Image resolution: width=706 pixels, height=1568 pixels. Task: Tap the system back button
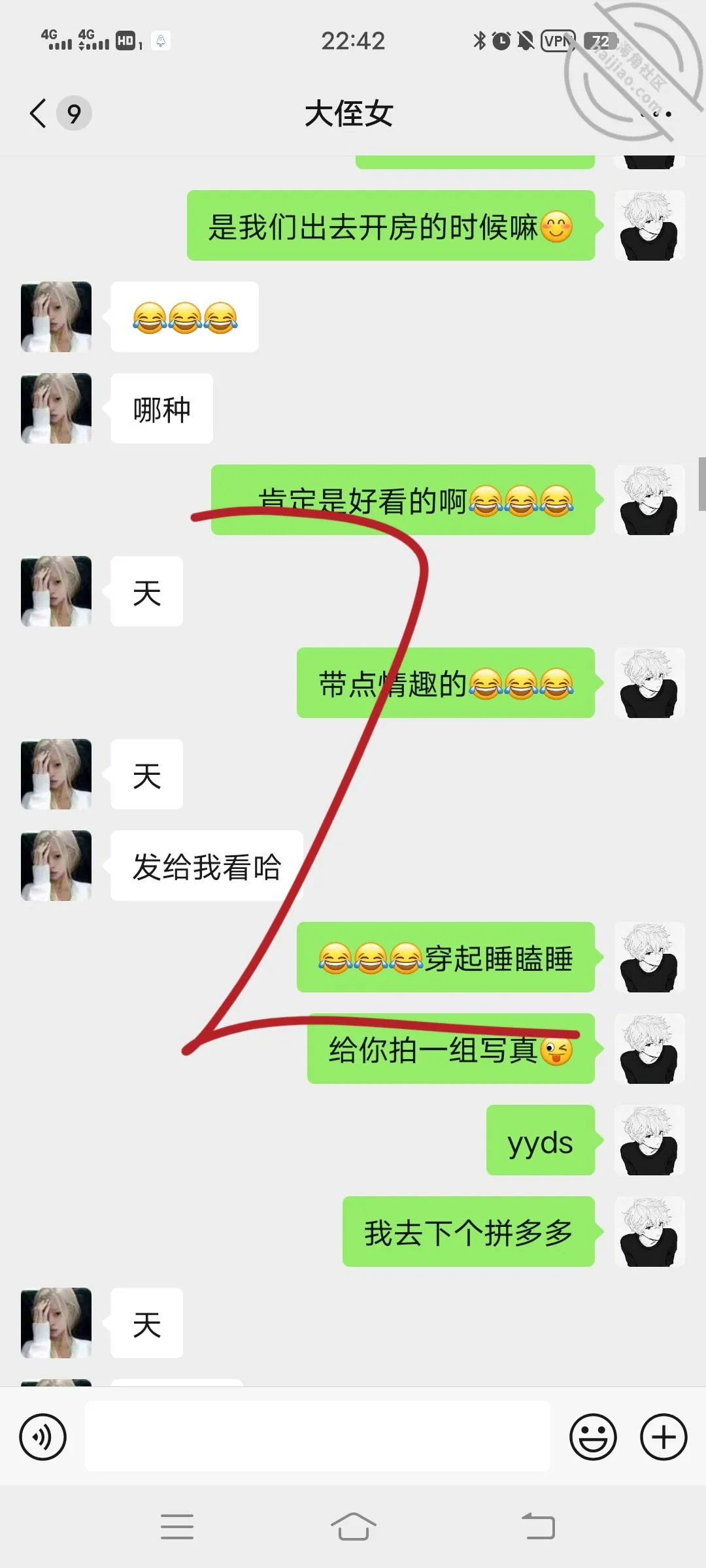[538, 1526]
